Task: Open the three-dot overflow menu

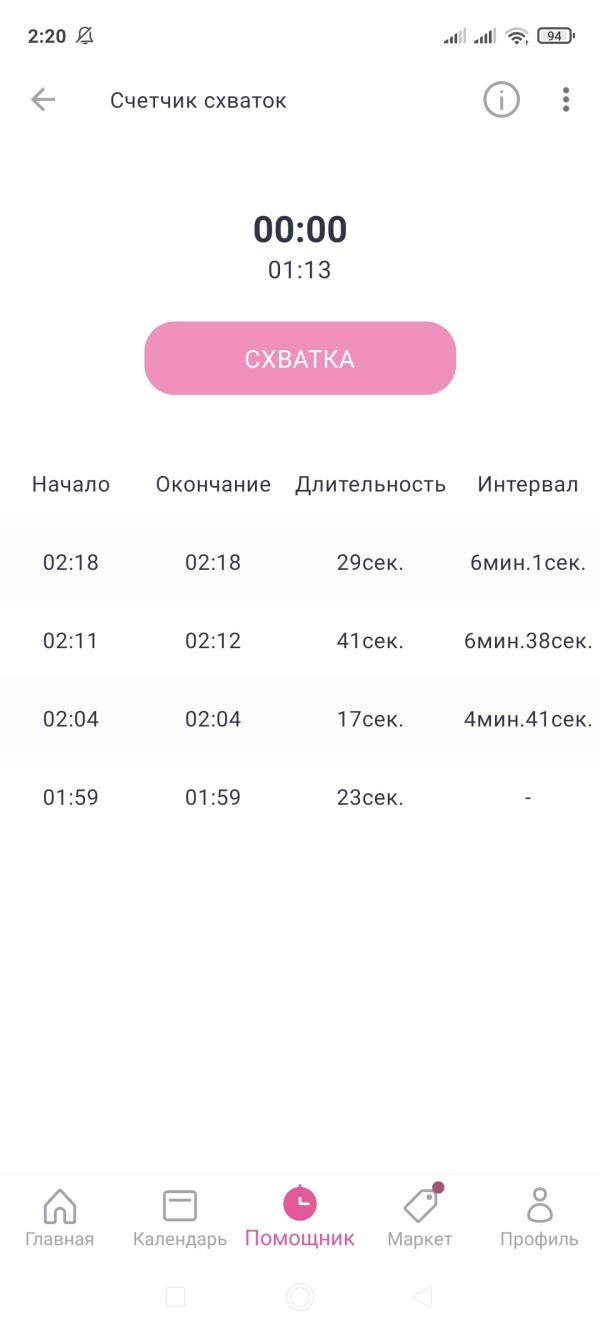Action: (x=566, y=100)
